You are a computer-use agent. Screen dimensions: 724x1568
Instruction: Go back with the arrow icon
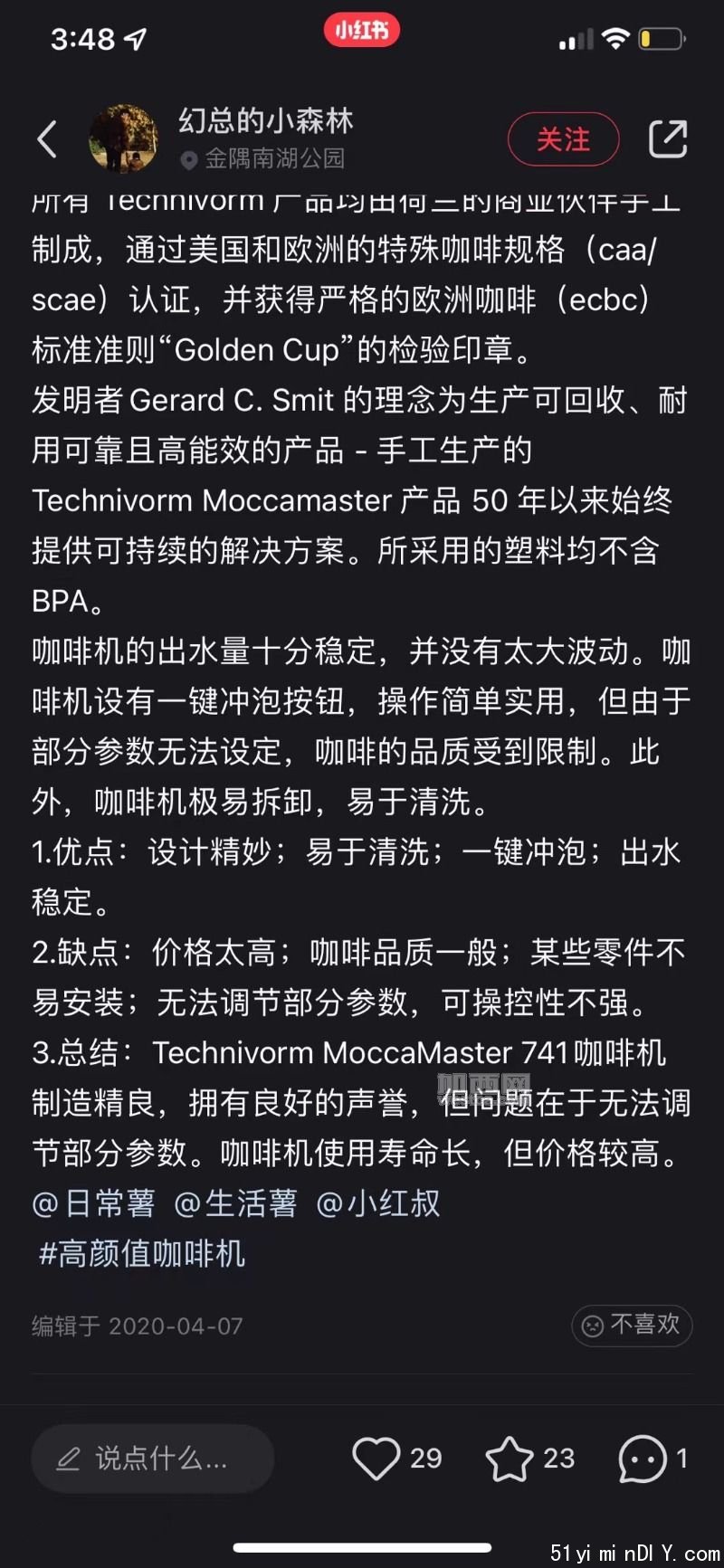coord(47,139)
